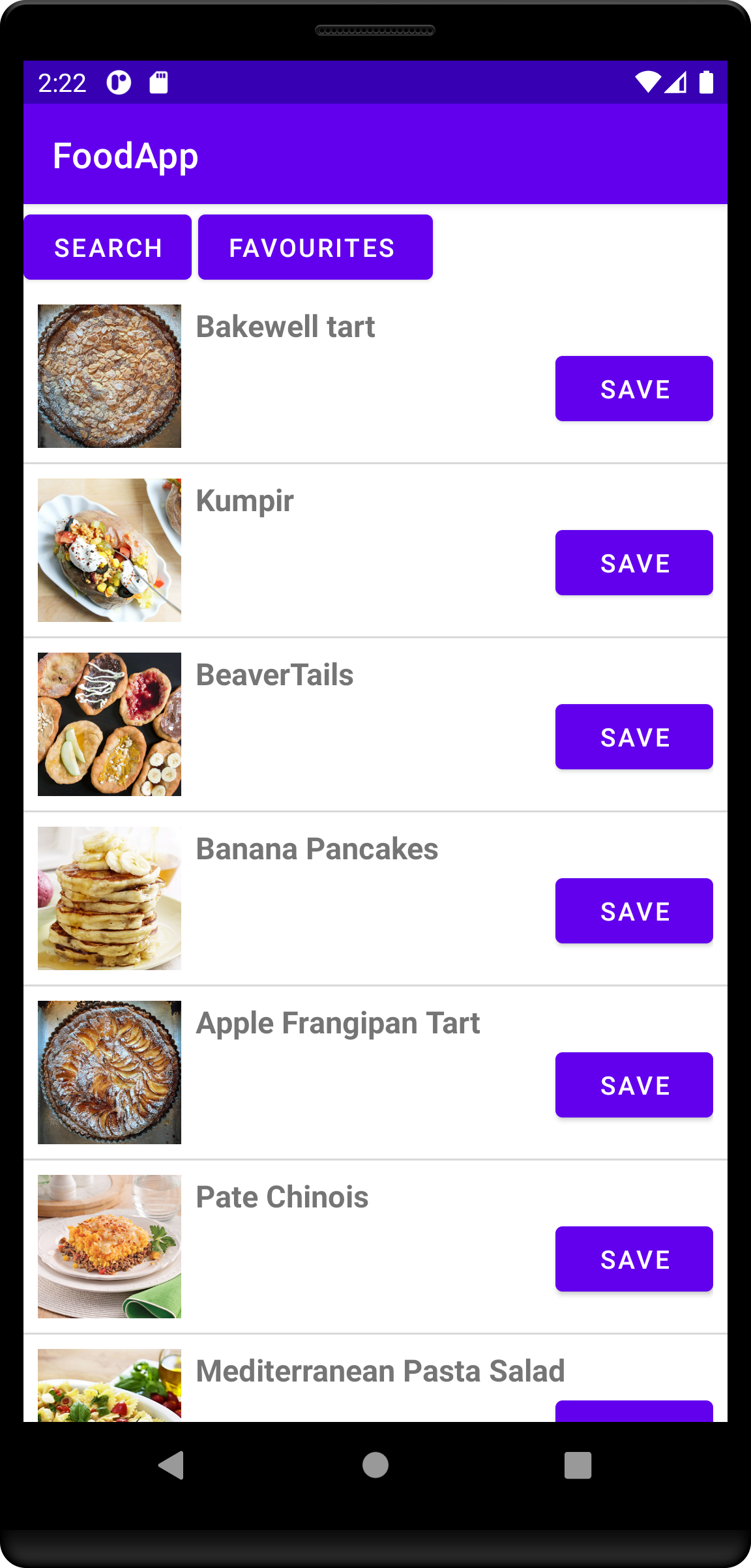Go back with the system back button
This screenshot has height=1568, width=751.
[x=171, y=1465]
